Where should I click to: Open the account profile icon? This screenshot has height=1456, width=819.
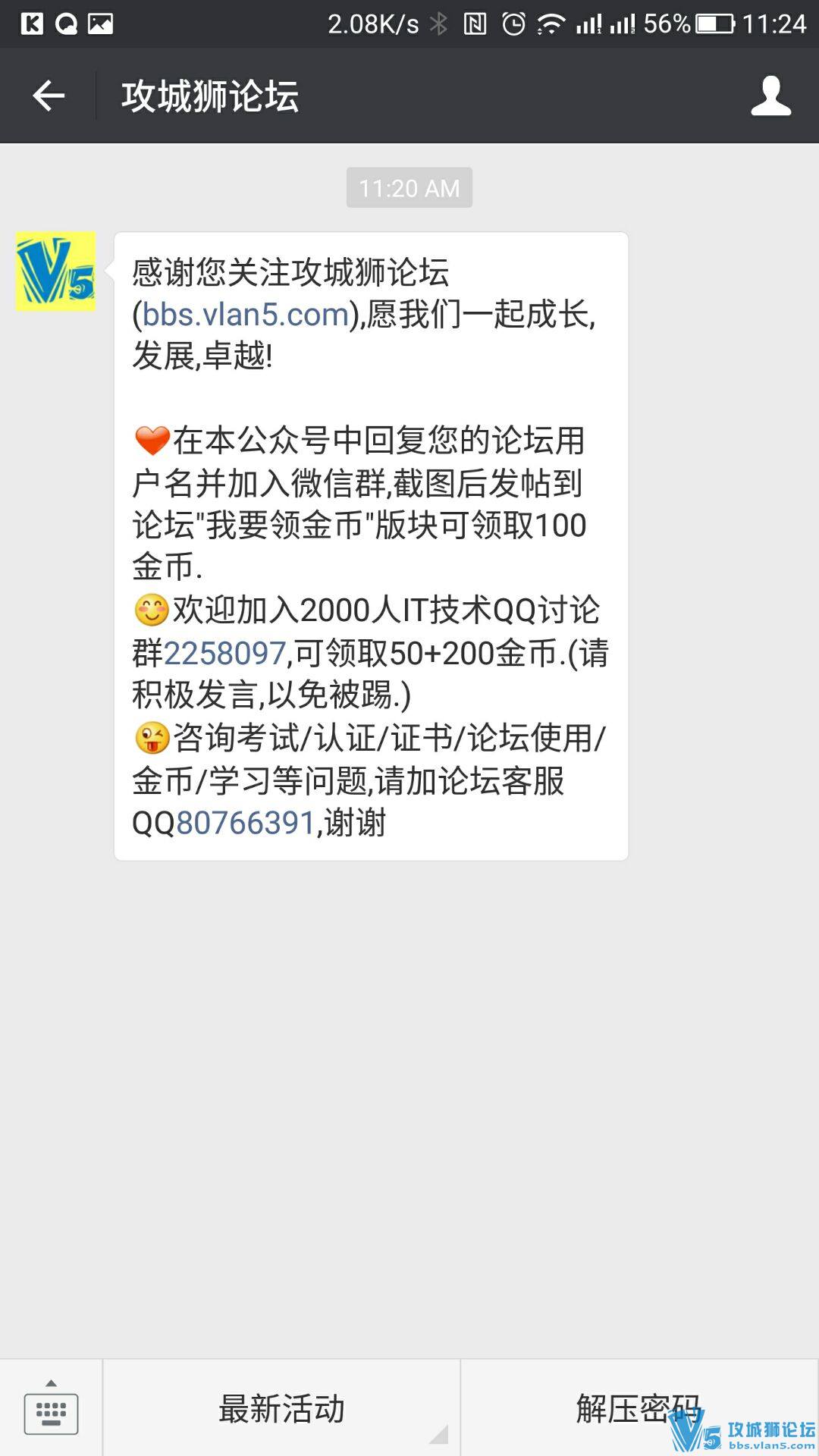pyautogui.click(x=770, y=96)
